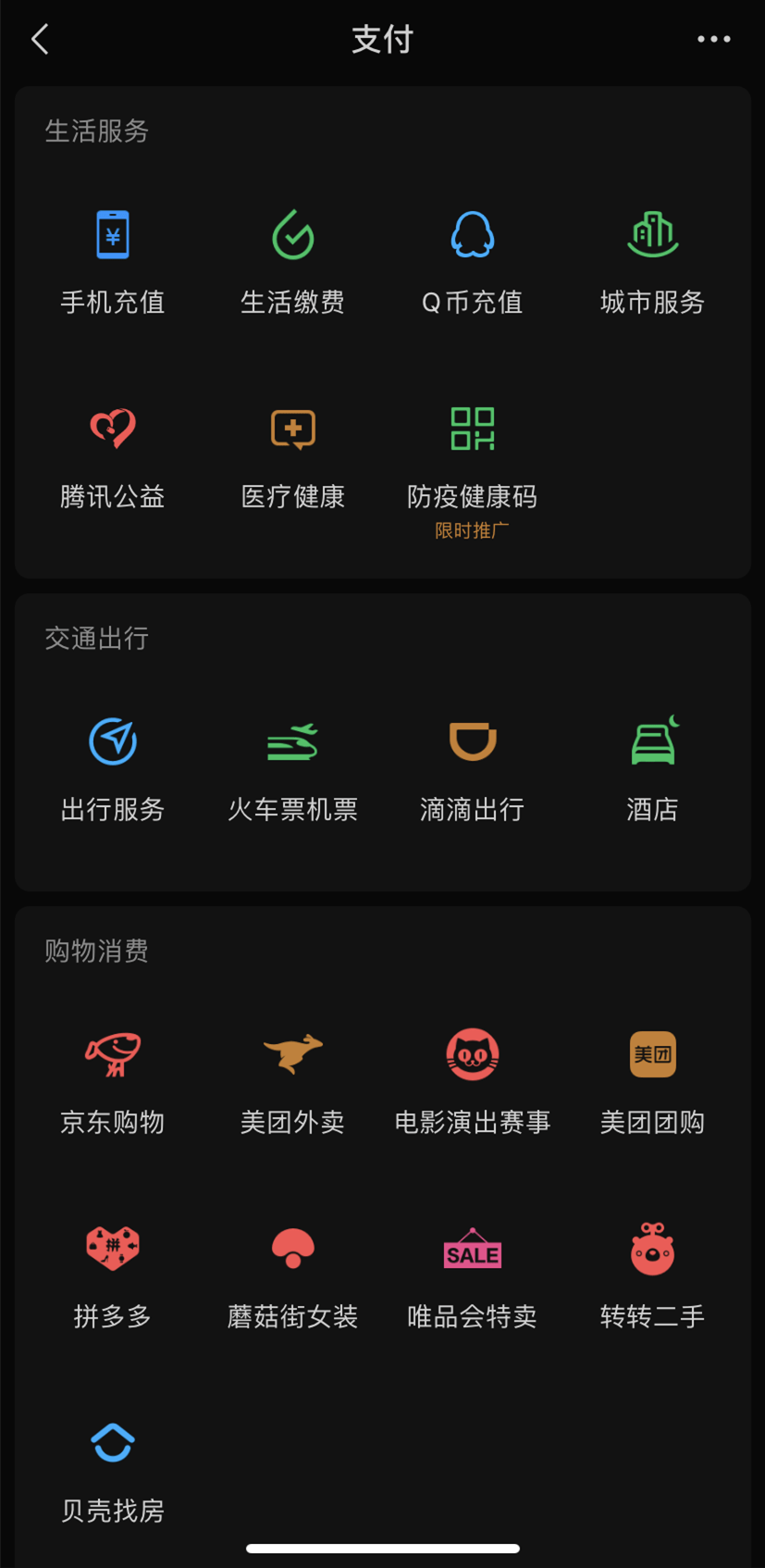The width and height of the screenshot is (765, 1568).
Task: Open 酒店 hotel booking
Action: (x=652, y=768)
